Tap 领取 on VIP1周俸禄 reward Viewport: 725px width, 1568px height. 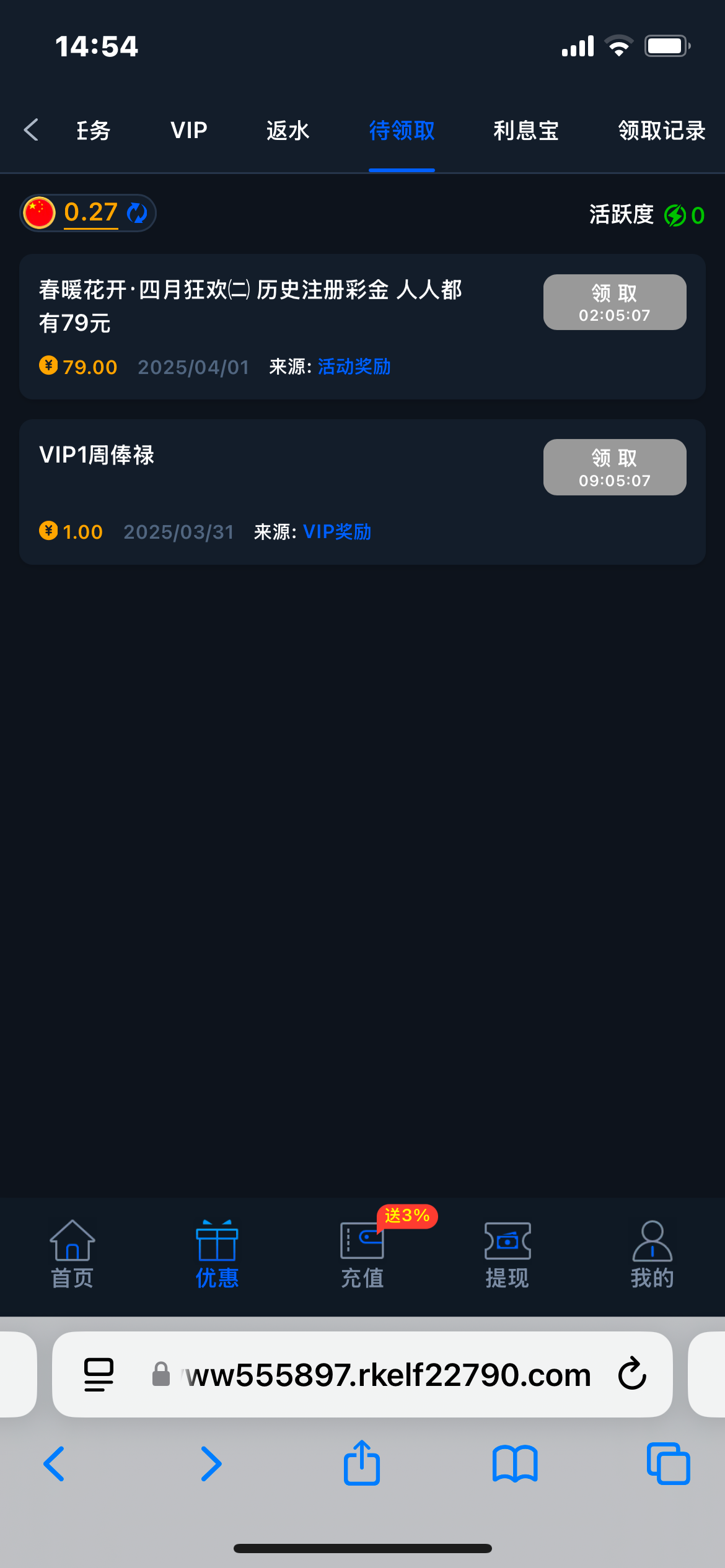pyautogui.click(x=614, y=467)
